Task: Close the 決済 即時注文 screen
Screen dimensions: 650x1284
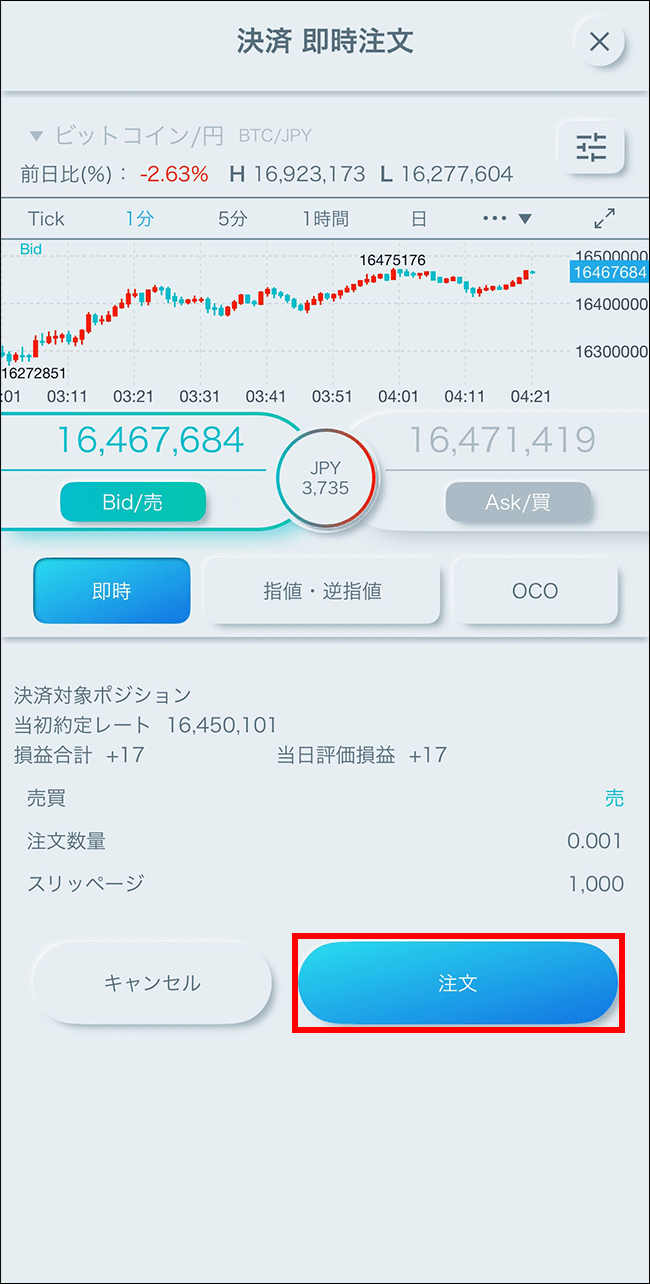Action: point(598,42)
